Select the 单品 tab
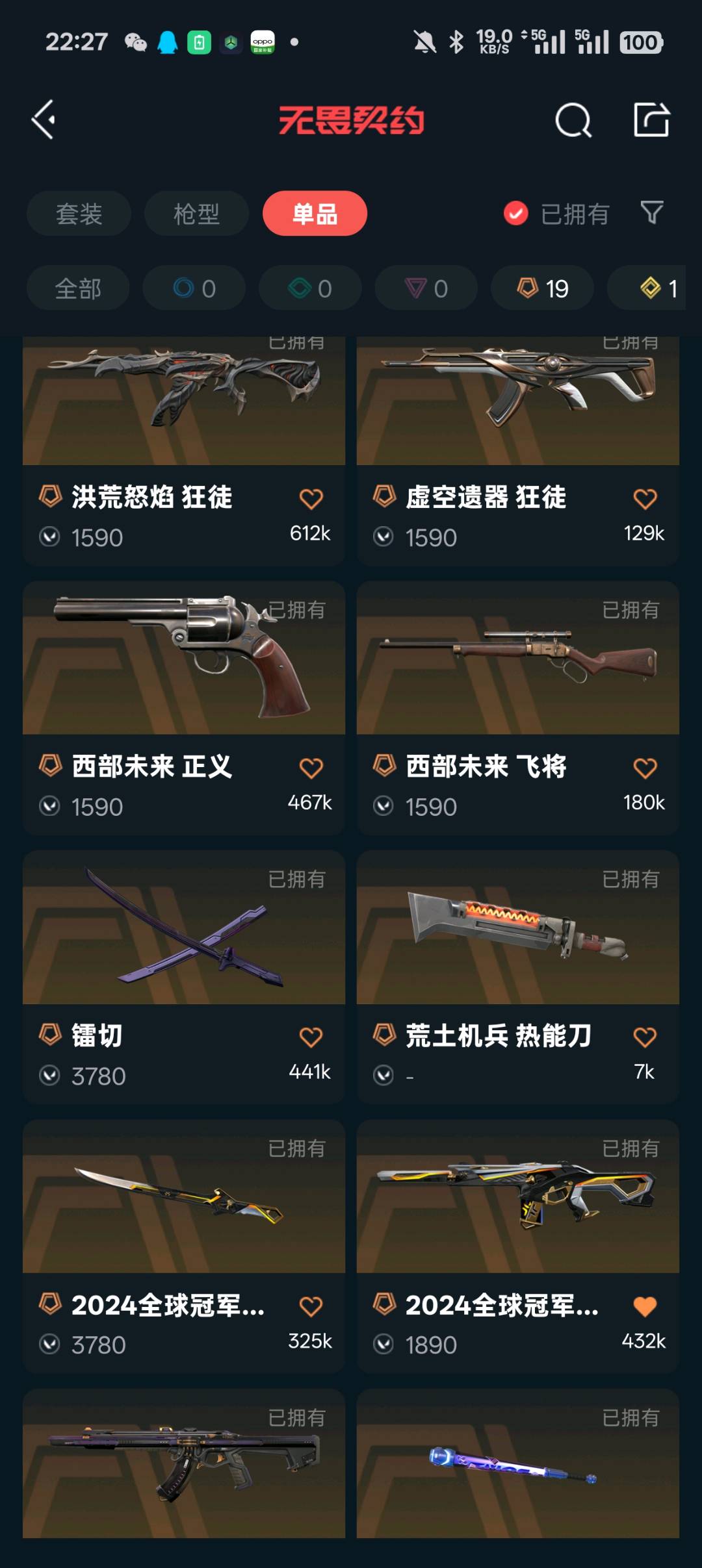 click(x=315, y=214)
